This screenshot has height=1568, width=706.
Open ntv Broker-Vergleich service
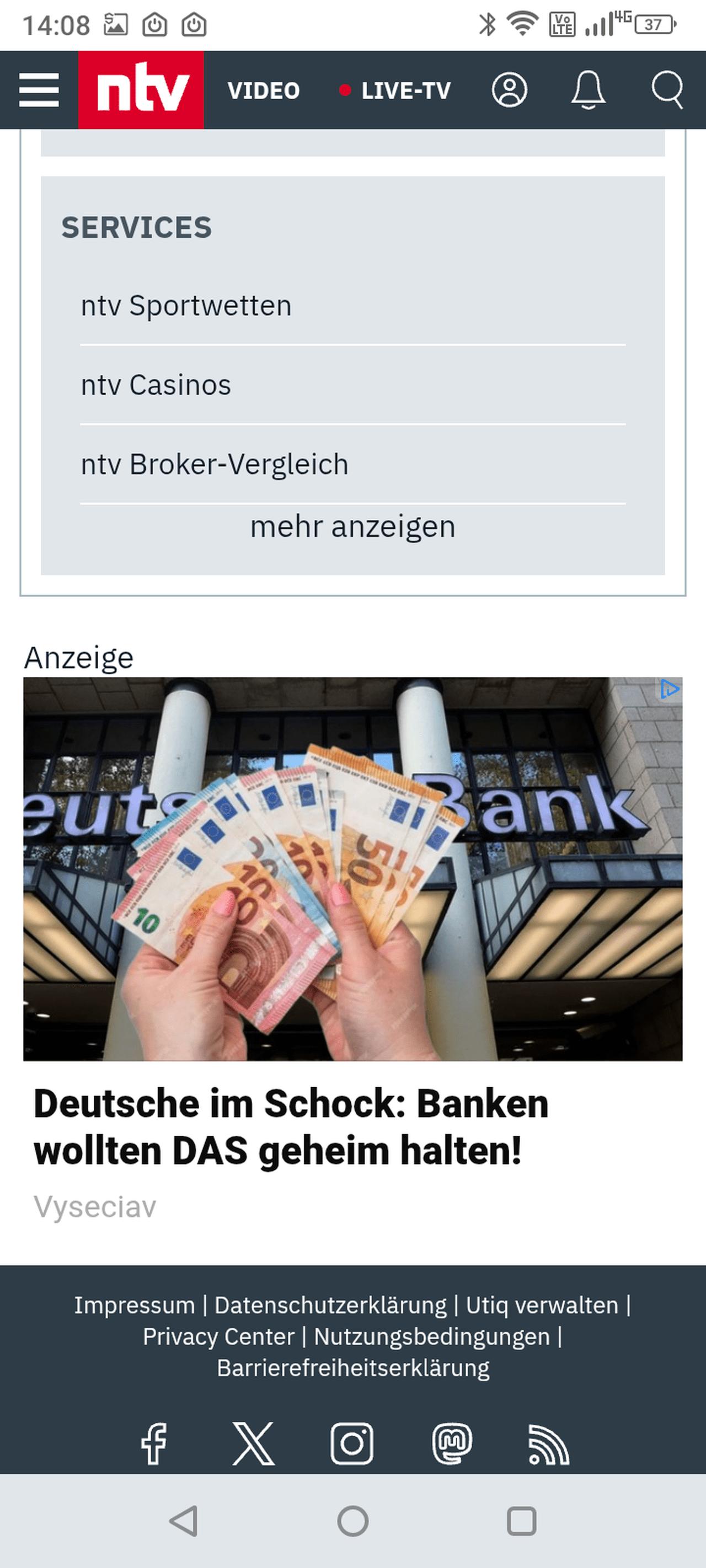click(215, 464)
